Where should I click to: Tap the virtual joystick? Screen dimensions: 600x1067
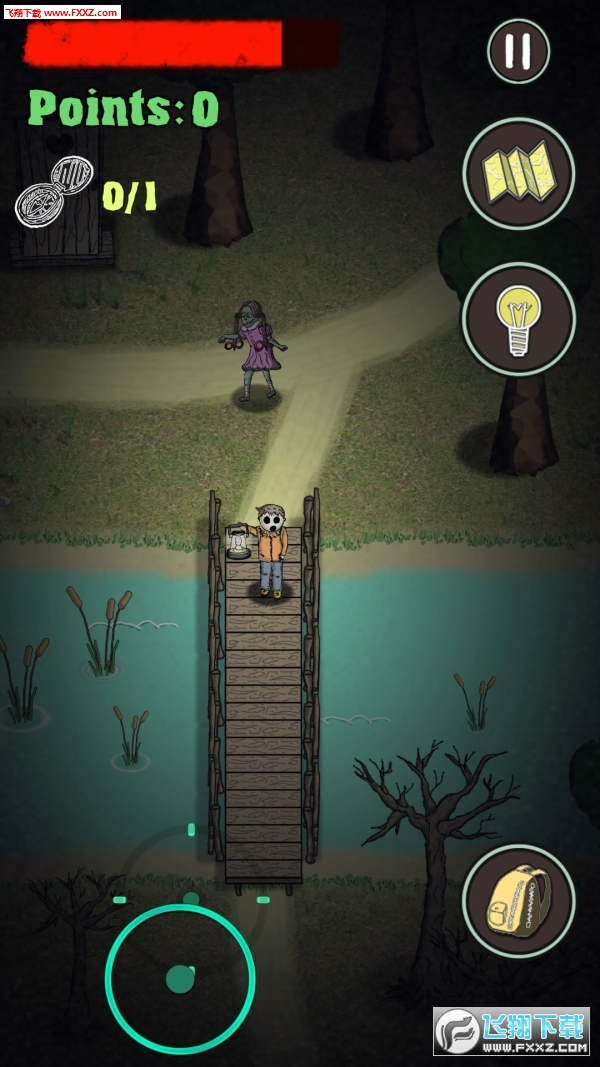(180, 978)
